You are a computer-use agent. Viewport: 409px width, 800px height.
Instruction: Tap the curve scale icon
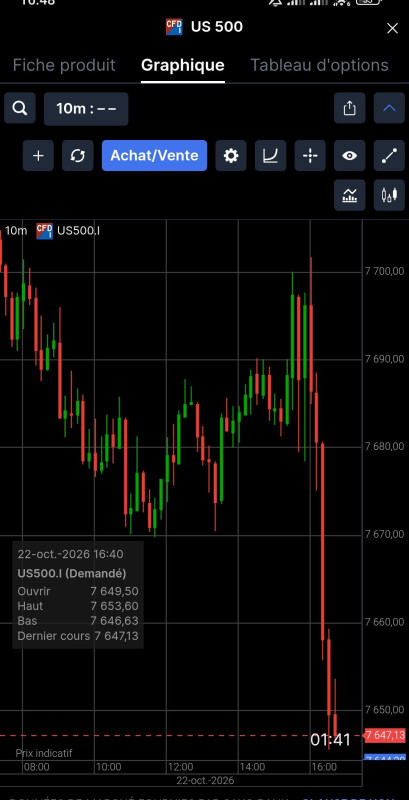270,156
